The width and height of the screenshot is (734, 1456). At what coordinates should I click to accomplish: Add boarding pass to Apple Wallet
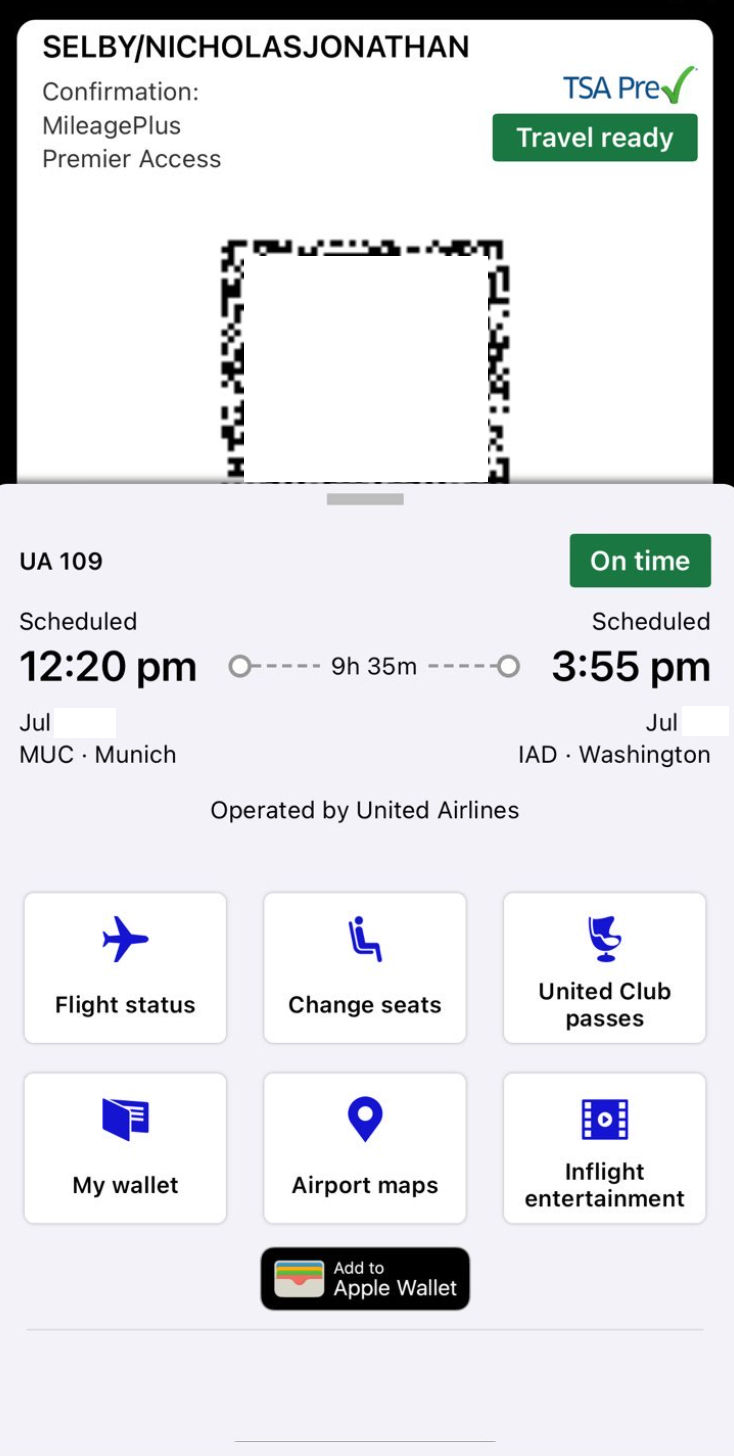coord(365,1278)
